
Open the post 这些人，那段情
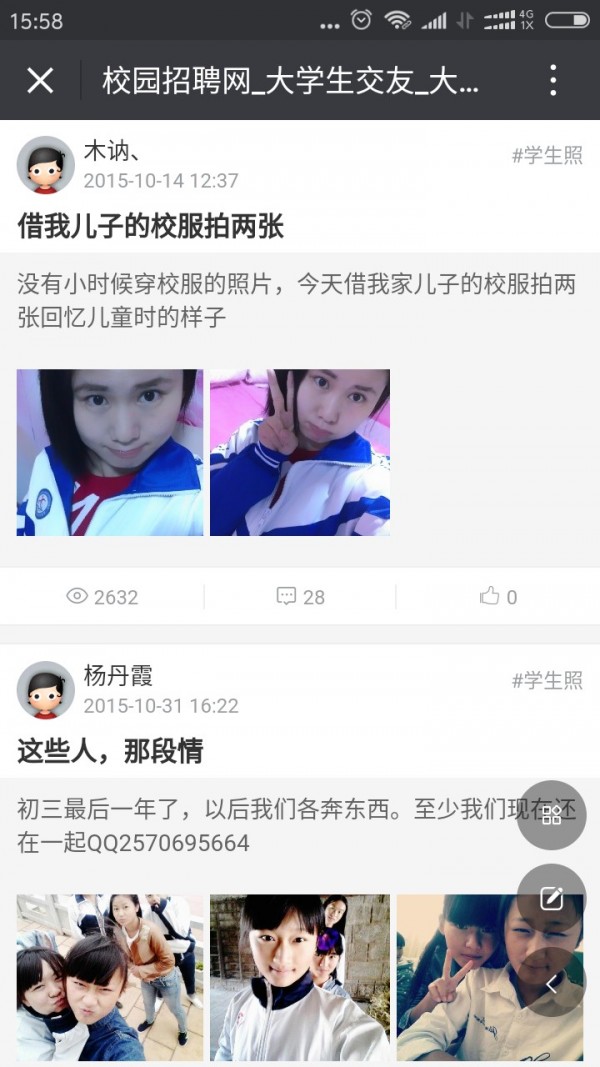111,752
